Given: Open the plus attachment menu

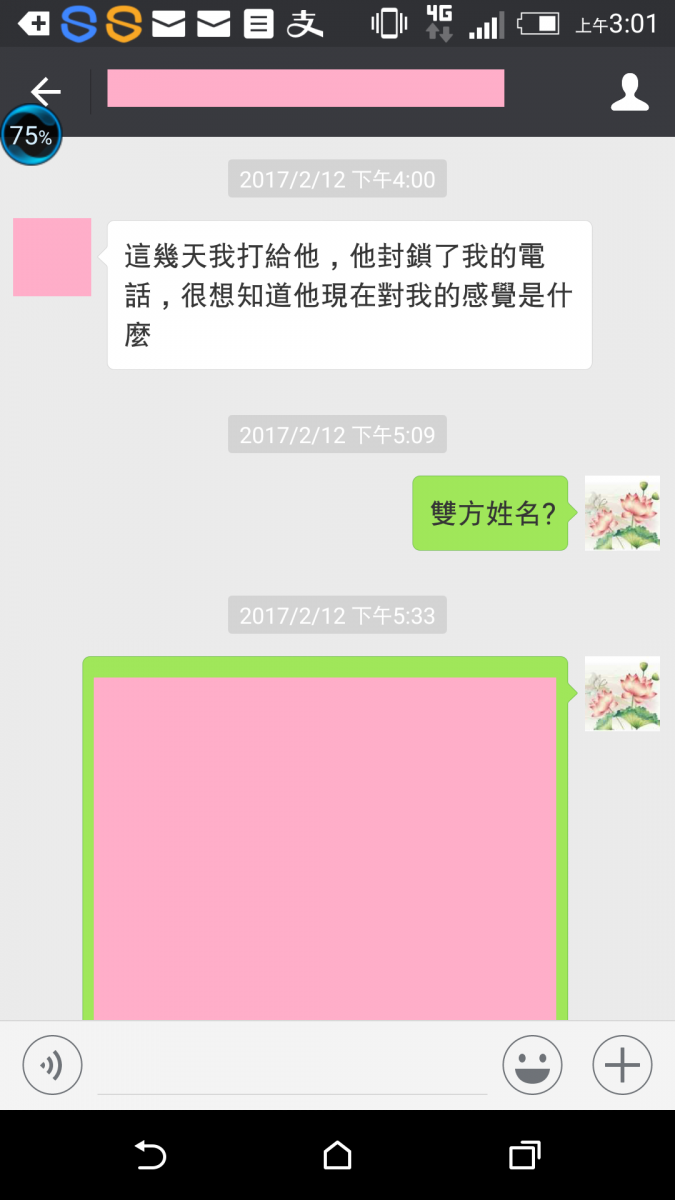Looking at the screenshot, I should 622,1065.
